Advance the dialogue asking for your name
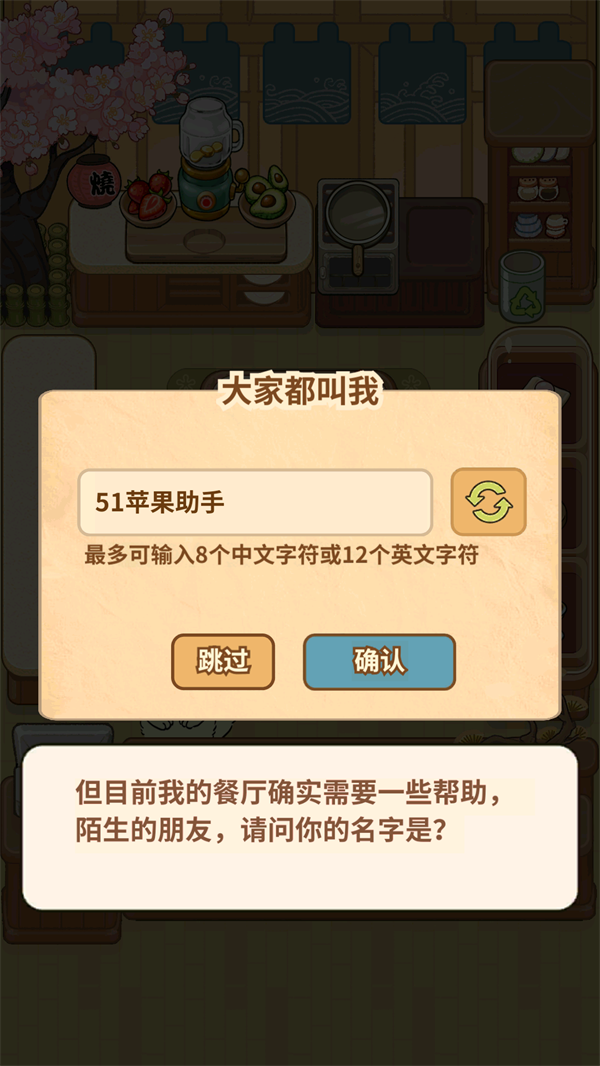Viewport: 600px width, 1066px height. [300, 827]
